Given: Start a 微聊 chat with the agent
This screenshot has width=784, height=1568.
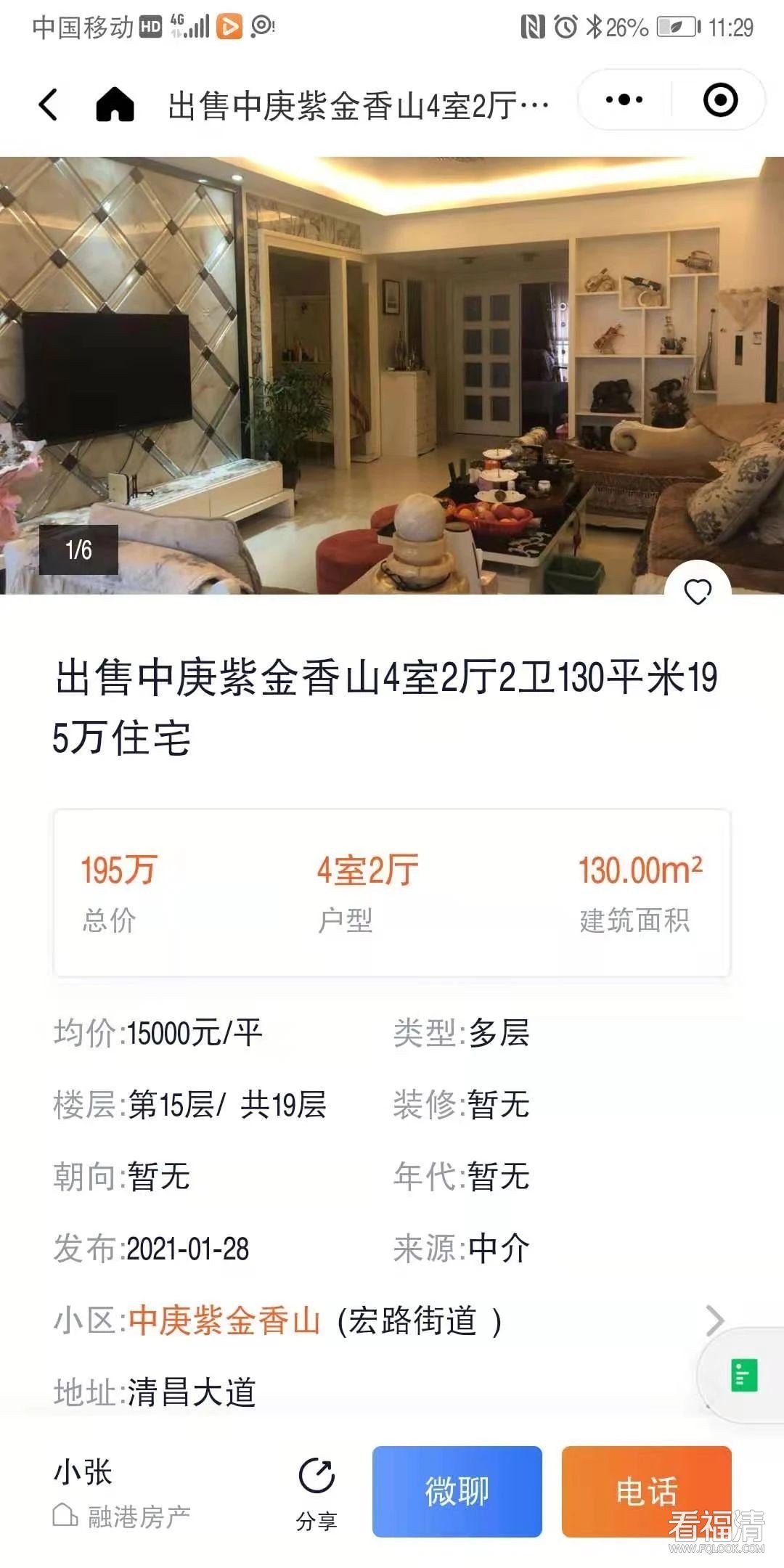Looking at the screenshot, I should 457,1491.
